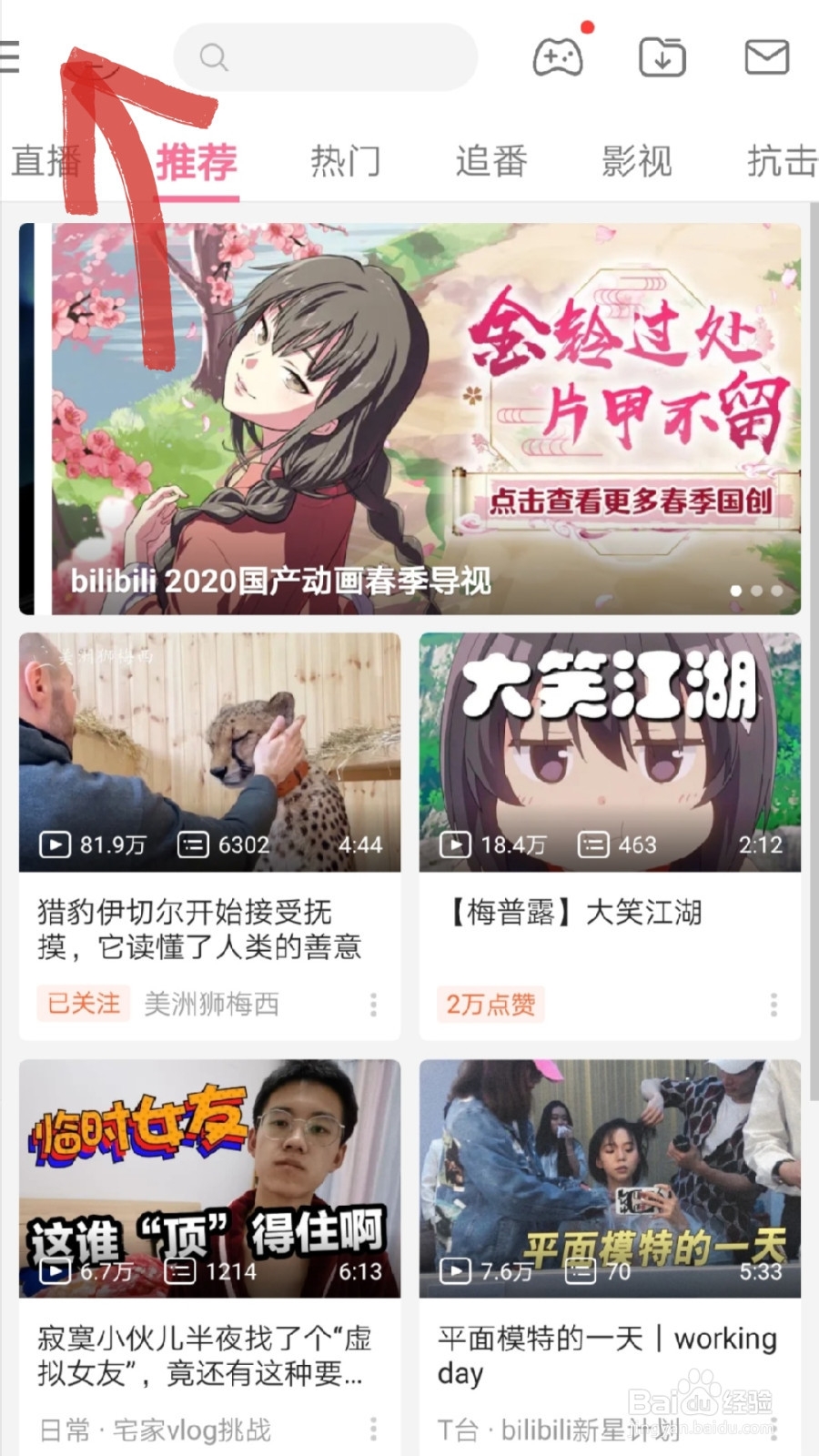The height and width of the screenshot is (1456, 819).
Task: Click the 2万点赞 likes badge
Action: [490, 1004]
